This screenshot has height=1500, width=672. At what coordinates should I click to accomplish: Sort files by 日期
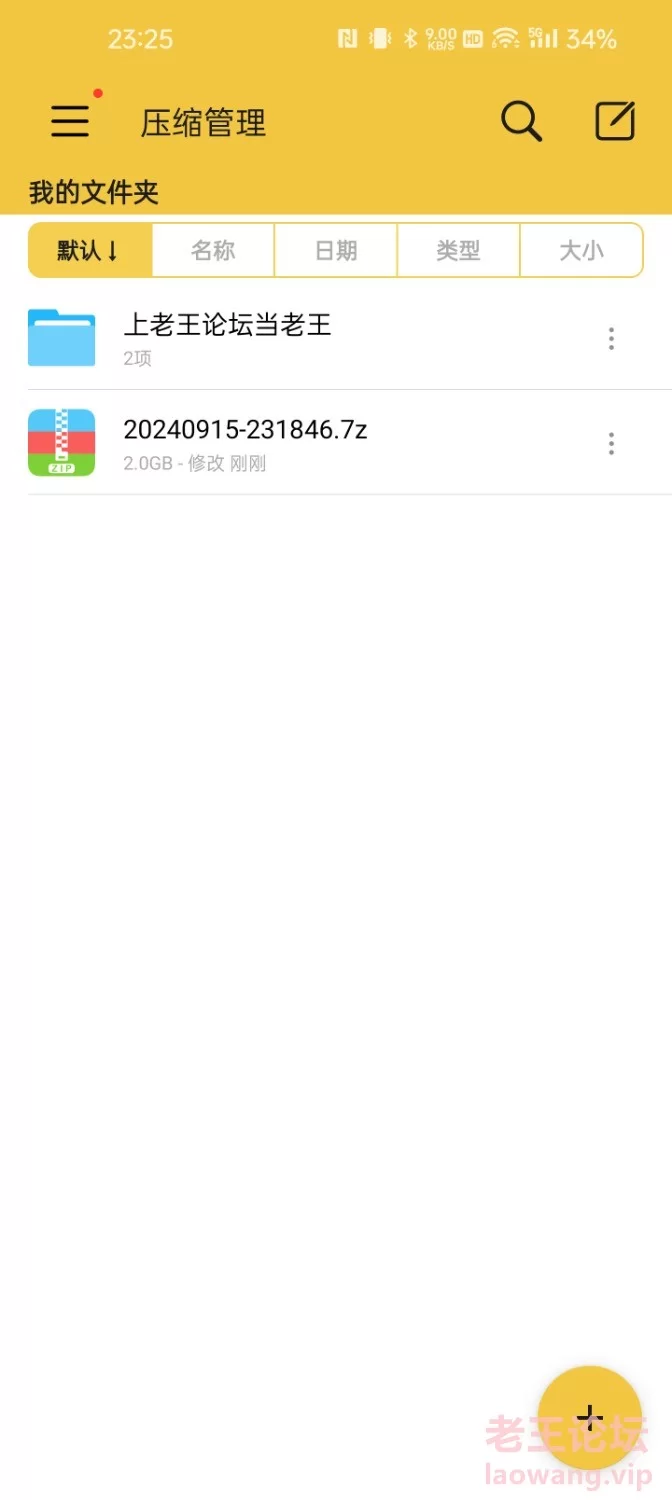(336, 250)
